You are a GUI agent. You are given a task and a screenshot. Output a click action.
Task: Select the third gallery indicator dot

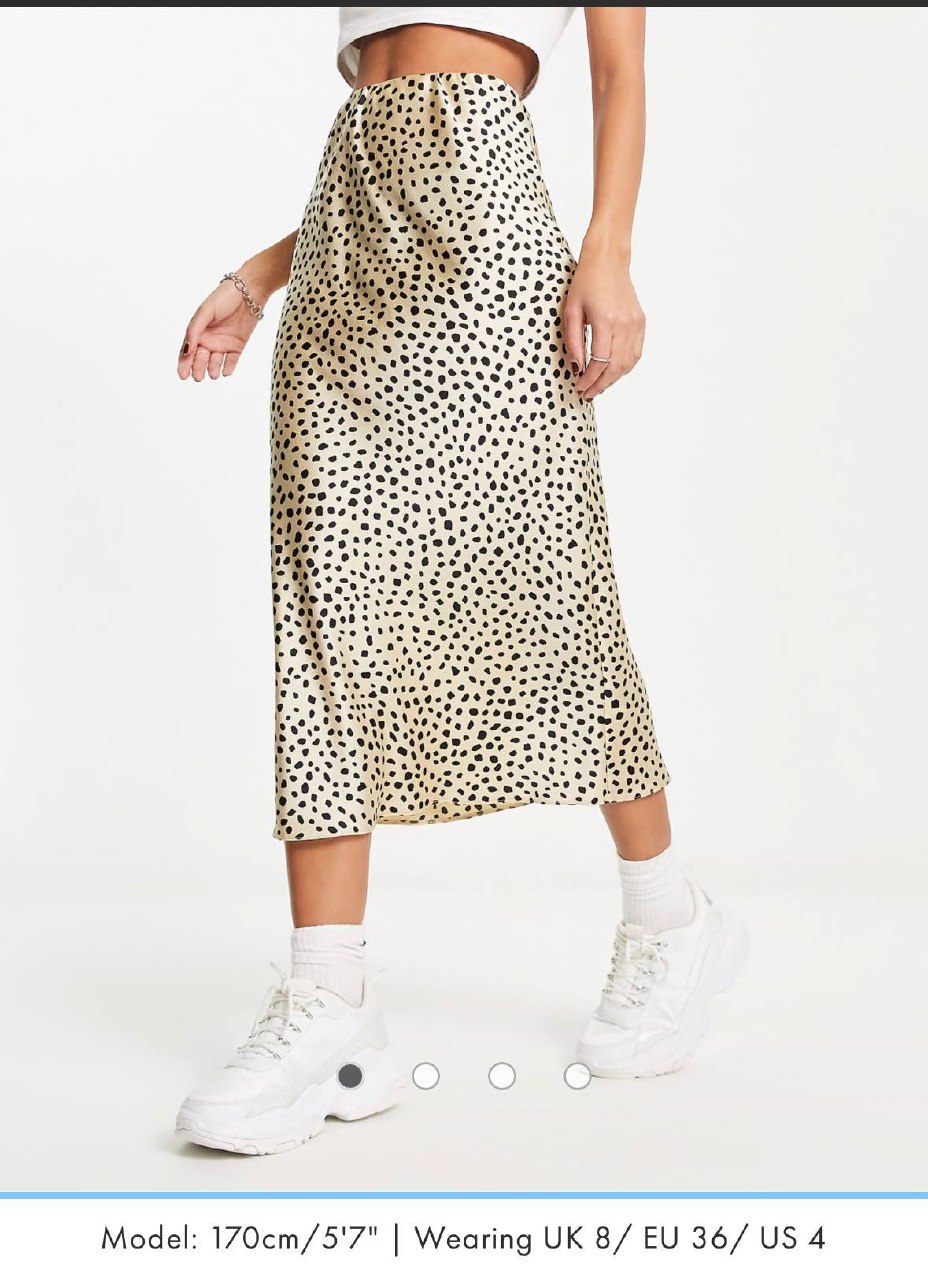tap(502, 1076)
